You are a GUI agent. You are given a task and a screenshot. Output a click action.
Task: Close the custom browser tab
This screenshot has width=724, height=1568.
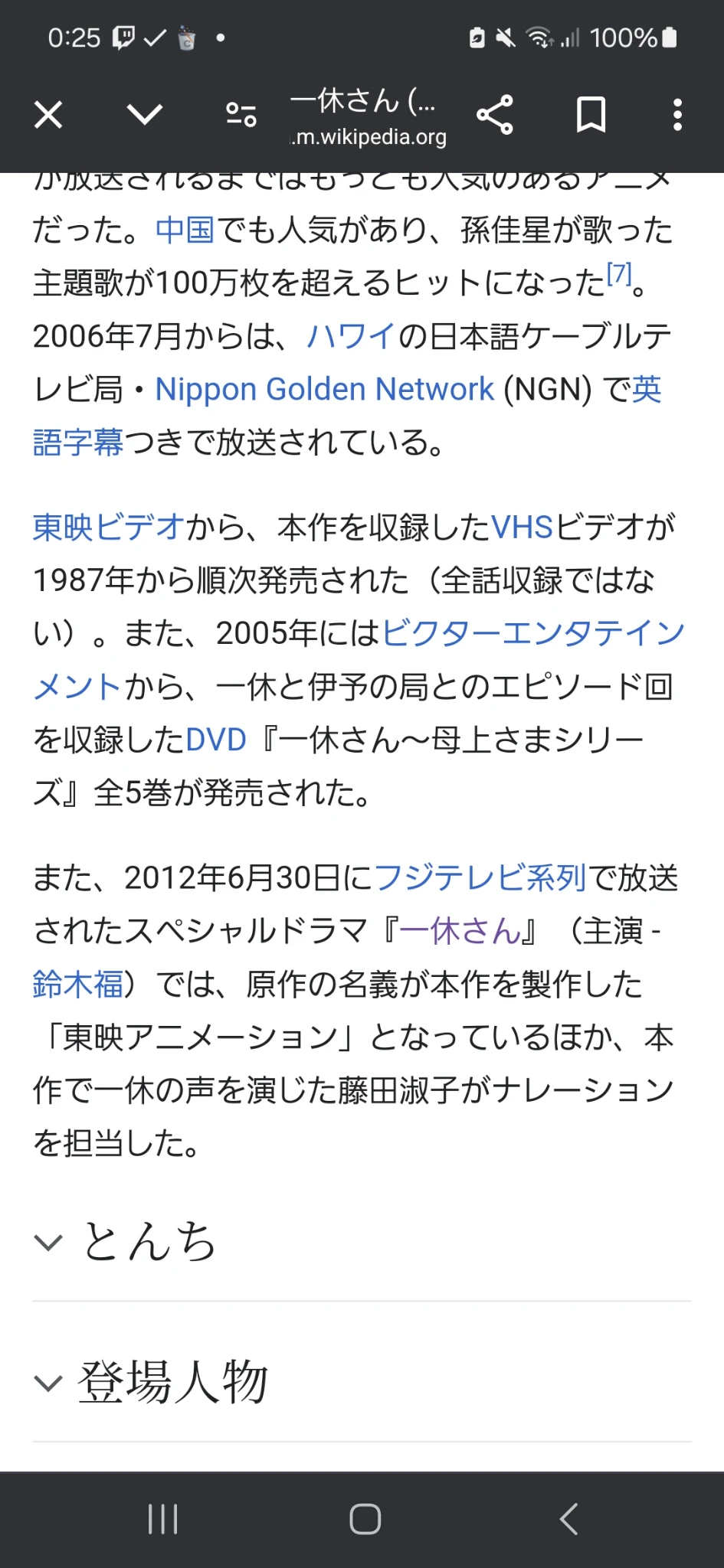click(x=48, y=116)
